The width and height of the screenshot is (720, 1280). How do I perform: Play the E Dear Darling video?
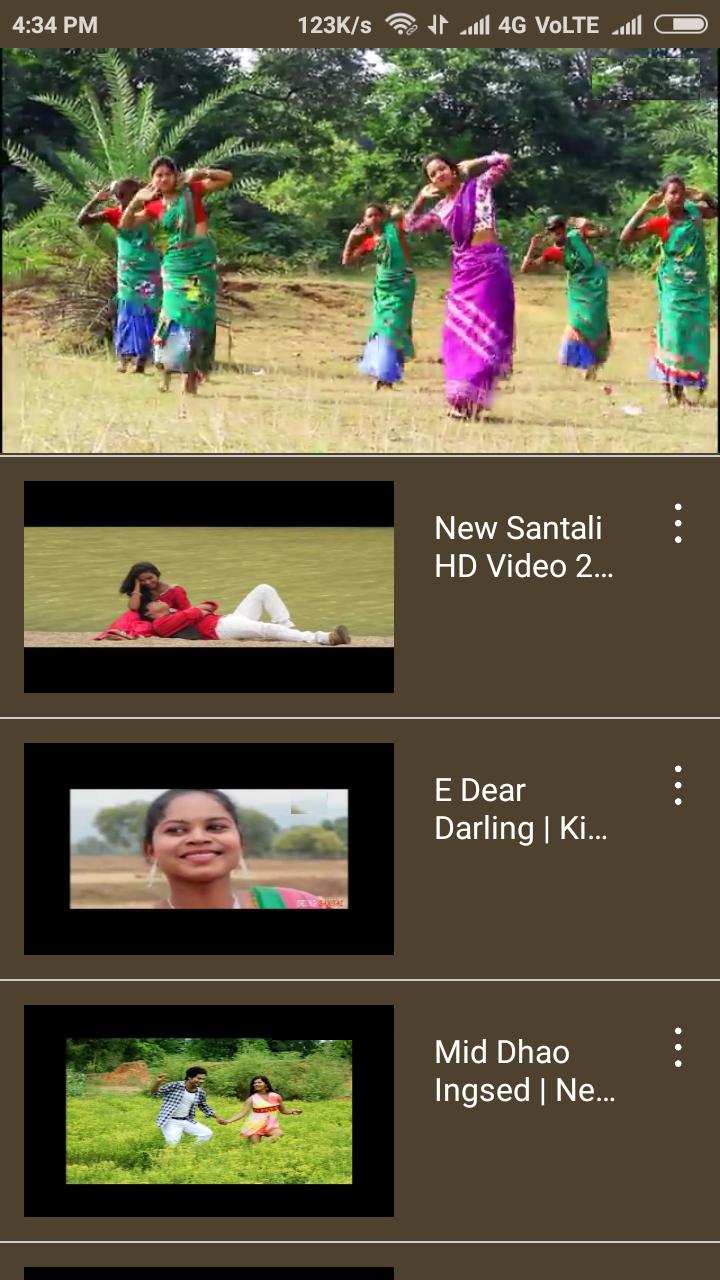click(208, 849)
